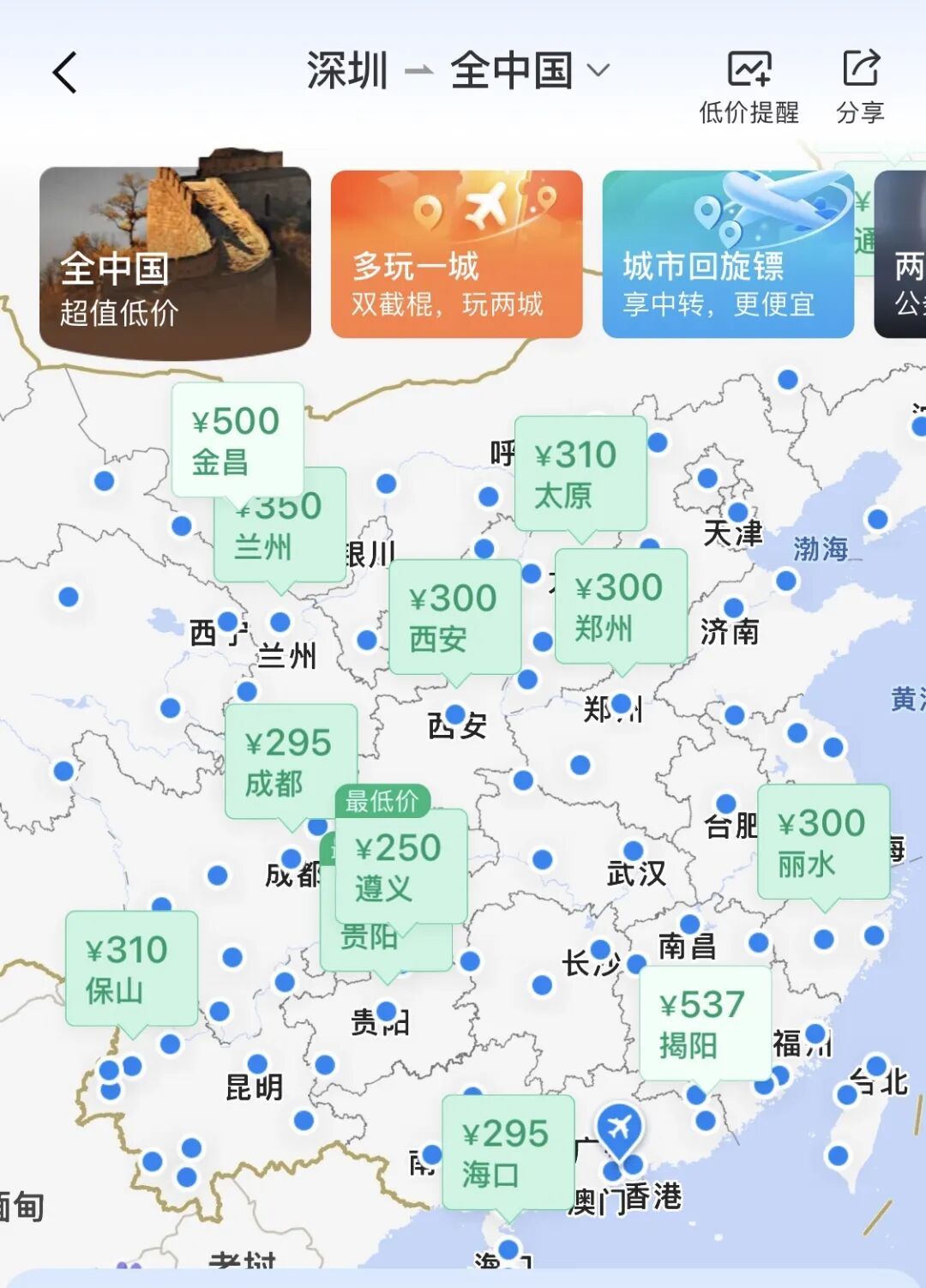Go back using the top-left arrow
The width and height of the screenshot is (926, 1288).
(x=65, y=72)
